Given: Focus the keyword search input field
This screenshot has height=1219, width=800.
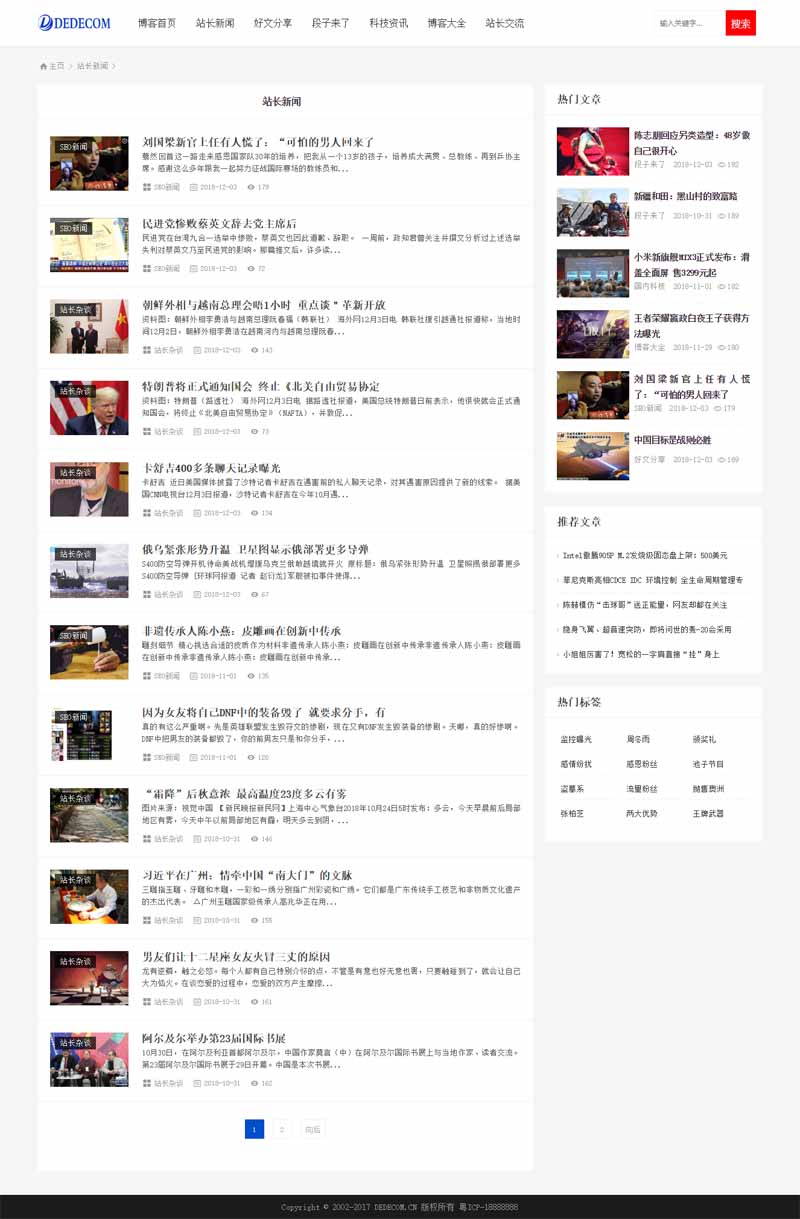Looking at the screenshot, I should (x=688, y=23).
